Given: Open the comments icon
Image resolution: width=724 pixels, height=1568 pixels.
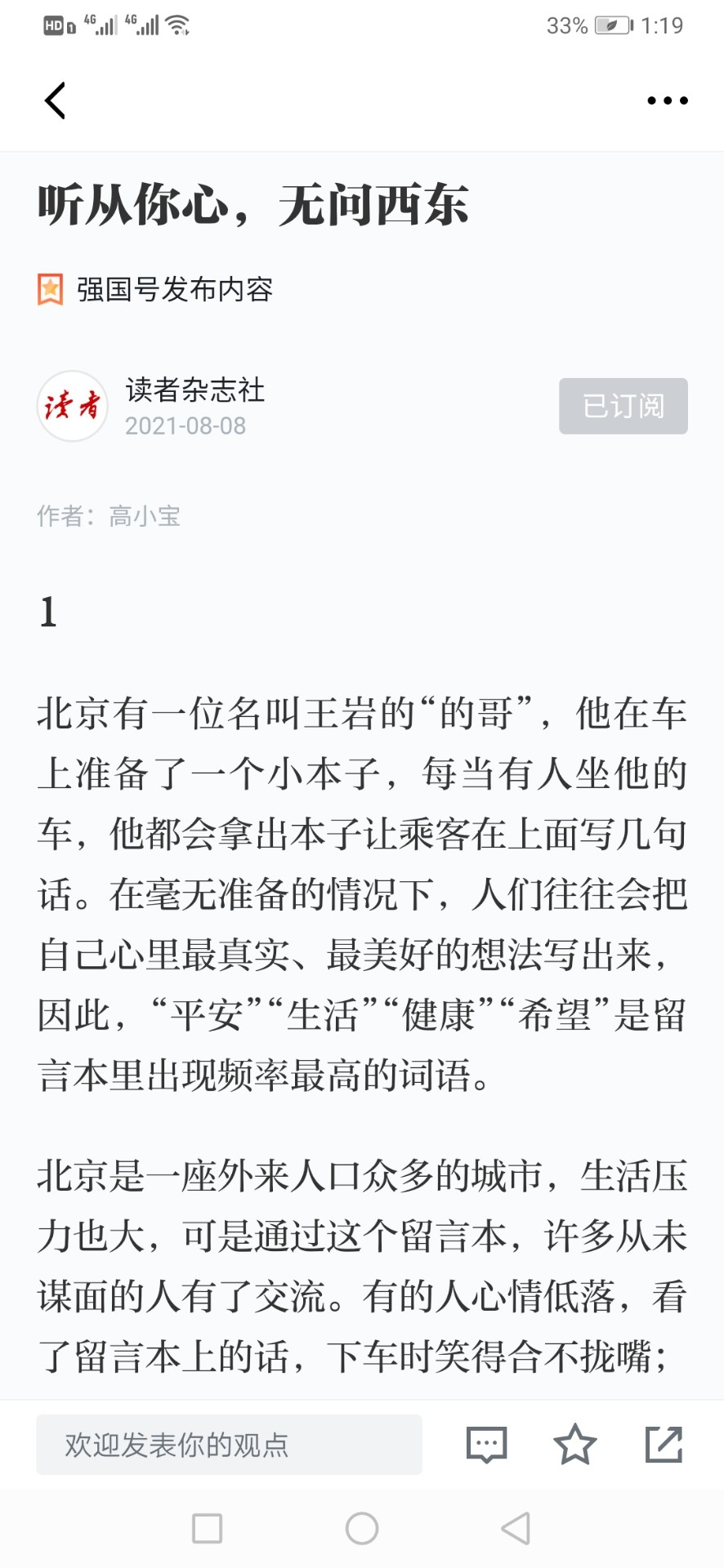Looking at the screenshot, I should click(487, 1445).
